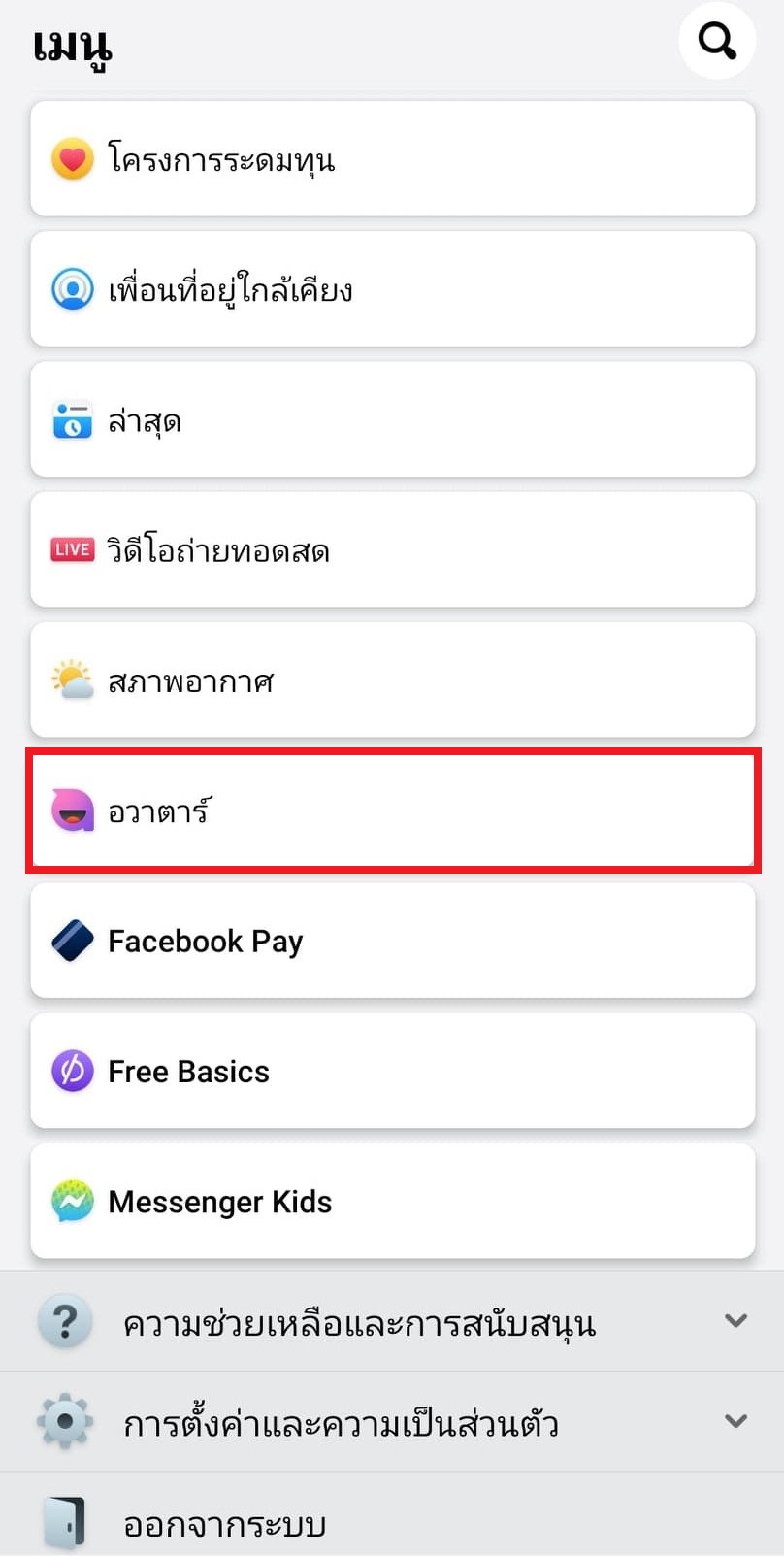Open วิดีโอถ่ายทอดสด (Live Videos)
The height and width of the screenshot is (1556, 784).
point(392,549)
